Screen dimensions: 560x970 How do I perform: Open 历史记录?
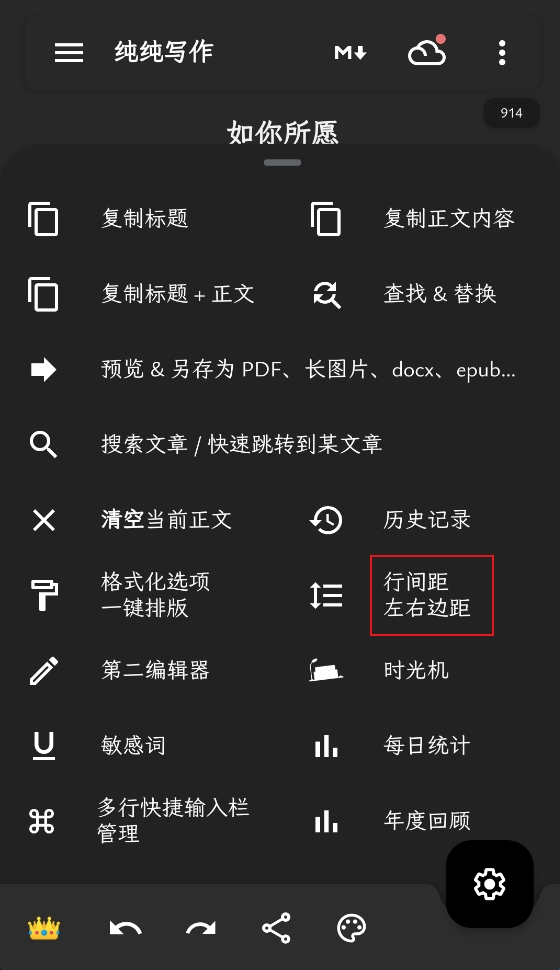pyautogui.click(x=427, y=520)
